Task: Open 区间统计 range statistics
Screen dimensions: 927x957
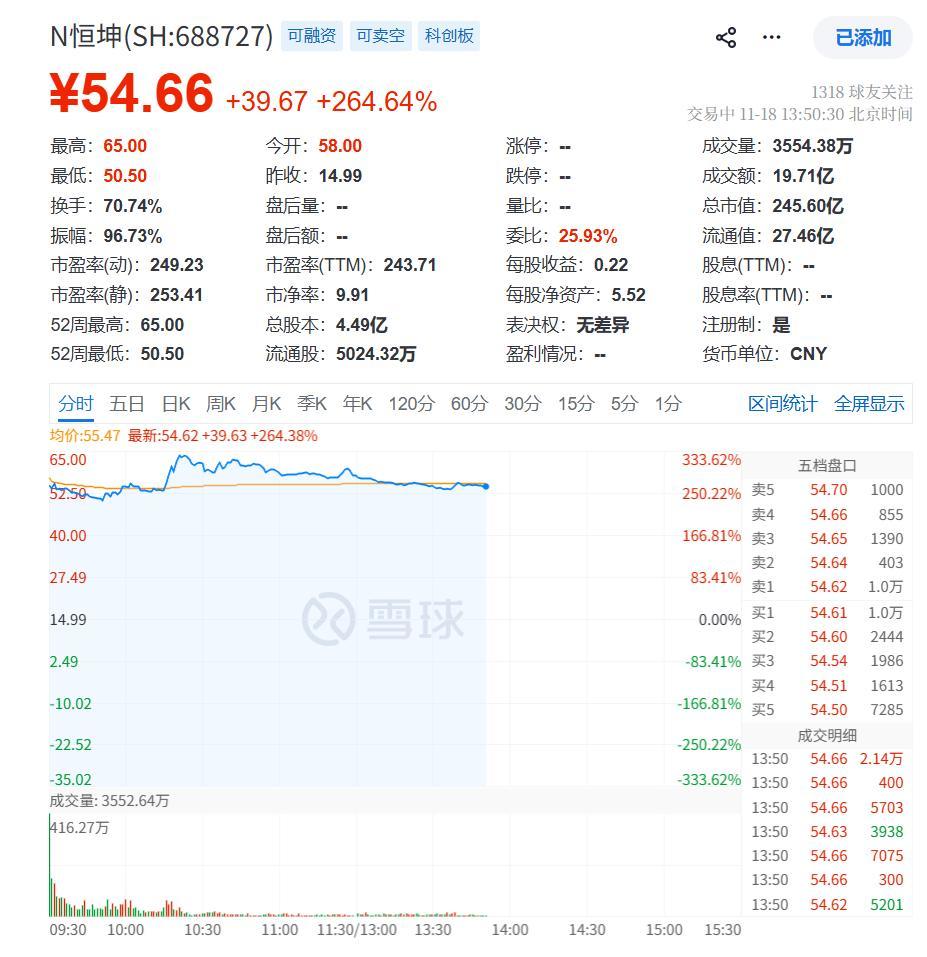Action: (x=782, y=404)
